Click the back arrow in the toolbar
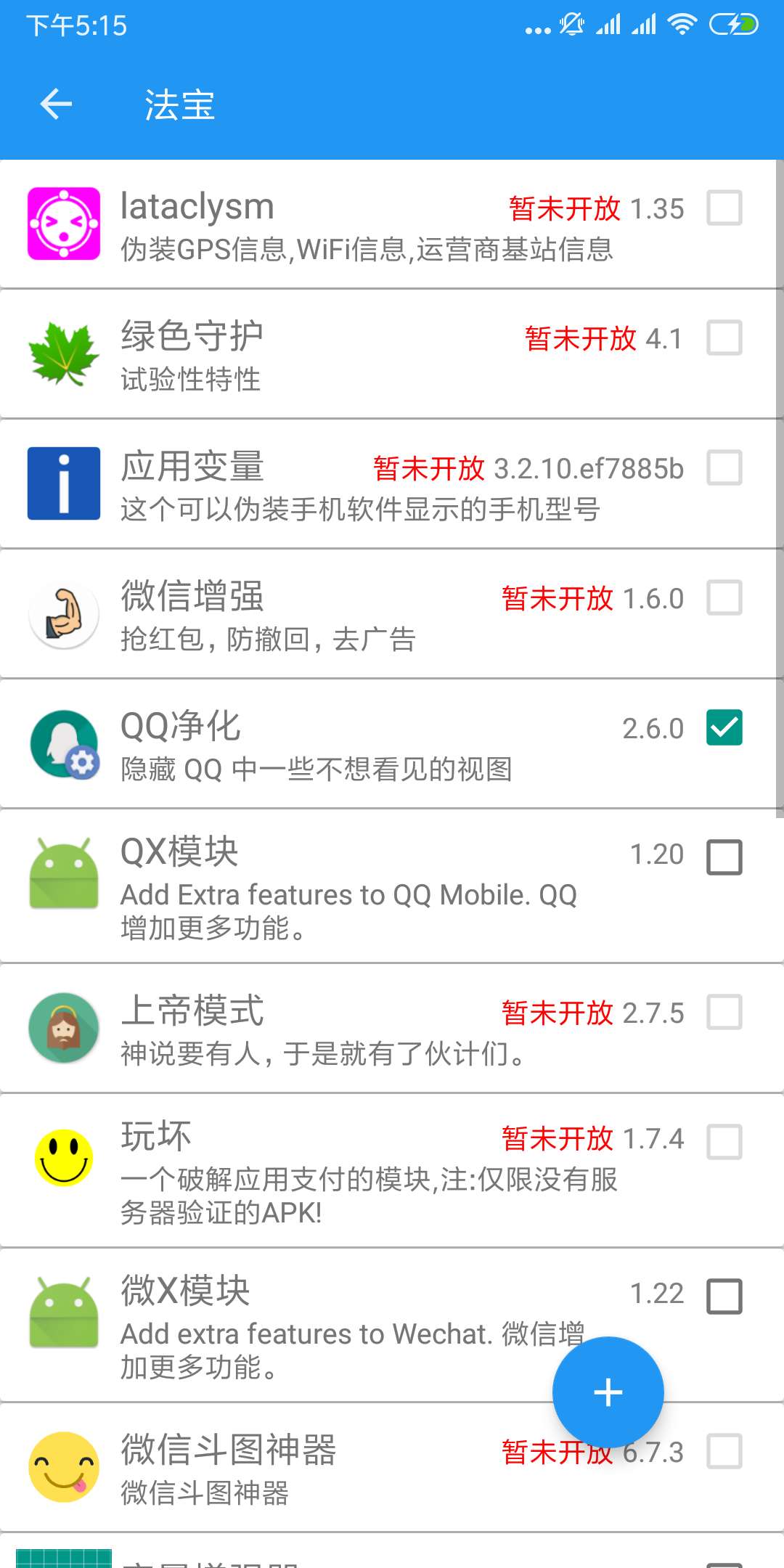Image resolution: width=784 pixels, height=1568 pixels. tap(55, 105)
